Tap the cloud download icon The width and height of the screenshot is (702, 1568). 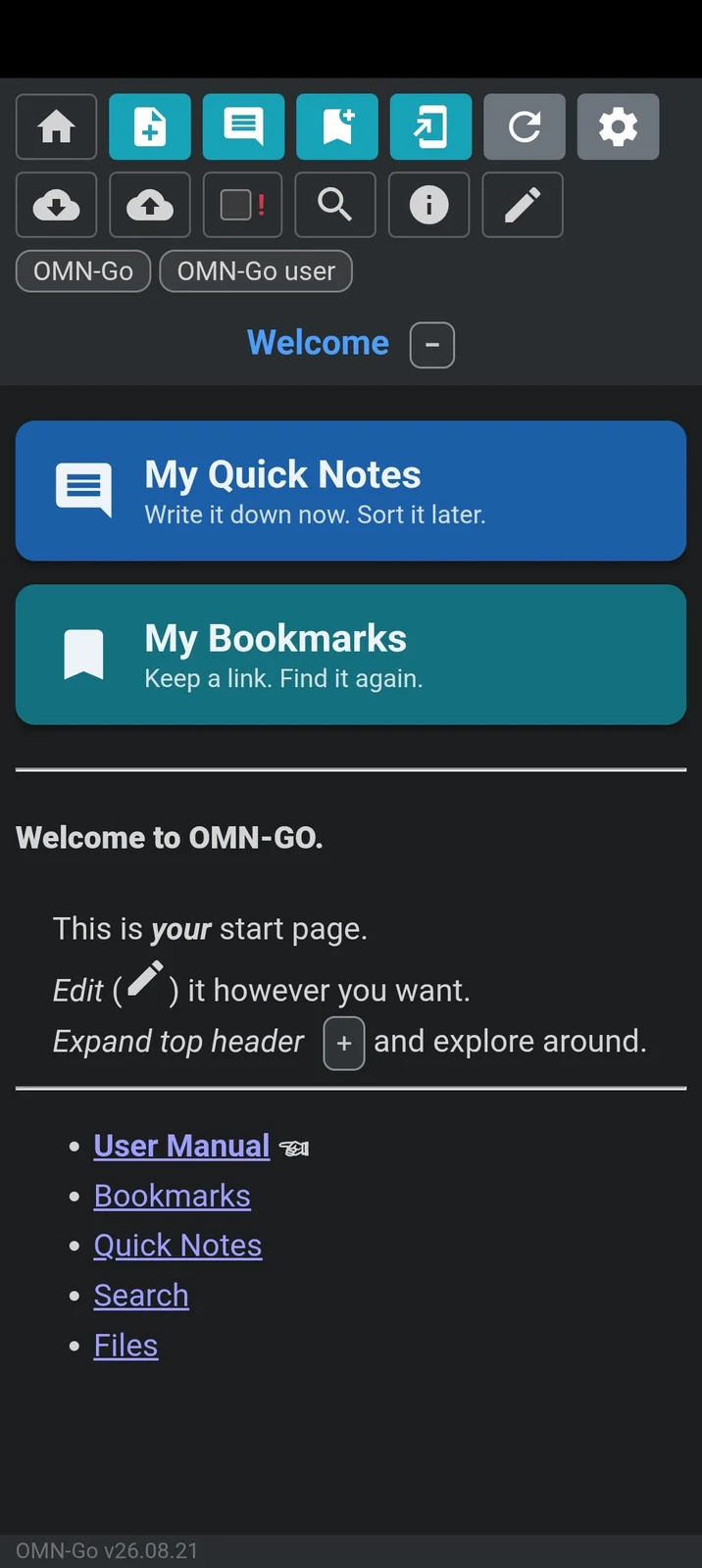point(56,205)
